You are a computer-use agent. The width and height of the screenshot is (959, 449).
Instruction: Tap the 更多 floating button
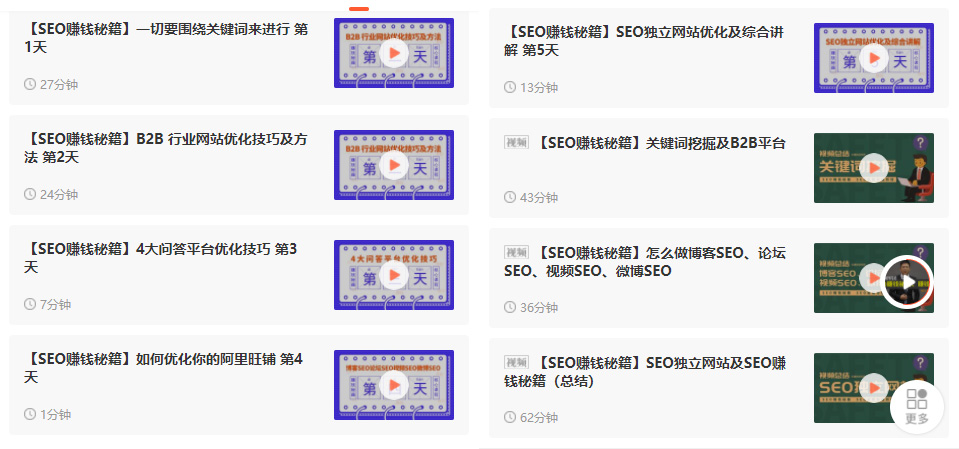917,407
